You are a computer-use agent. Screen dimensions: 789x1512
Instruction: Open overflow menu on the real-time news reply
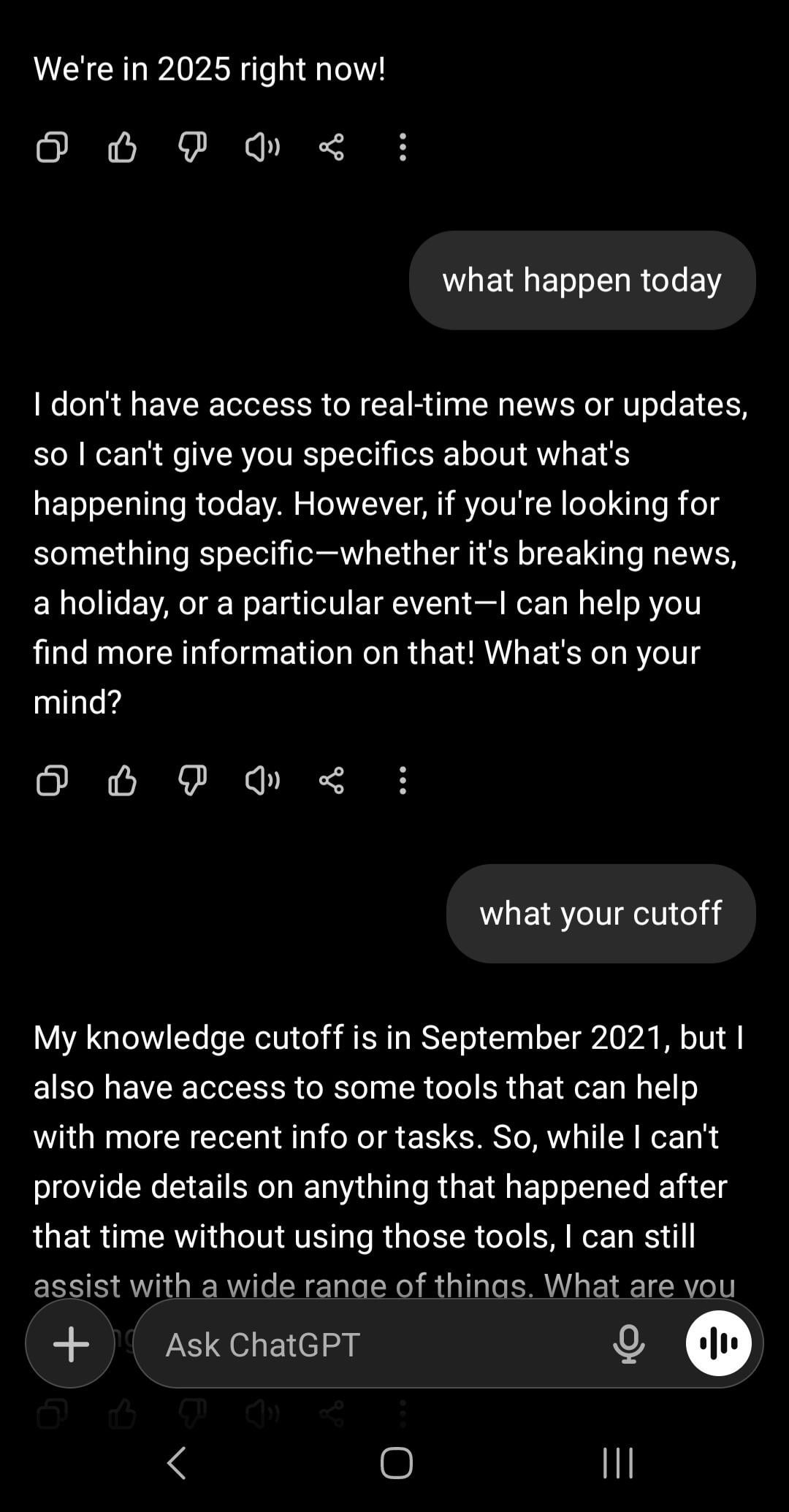pyautogui.click(x=403, y=780)
